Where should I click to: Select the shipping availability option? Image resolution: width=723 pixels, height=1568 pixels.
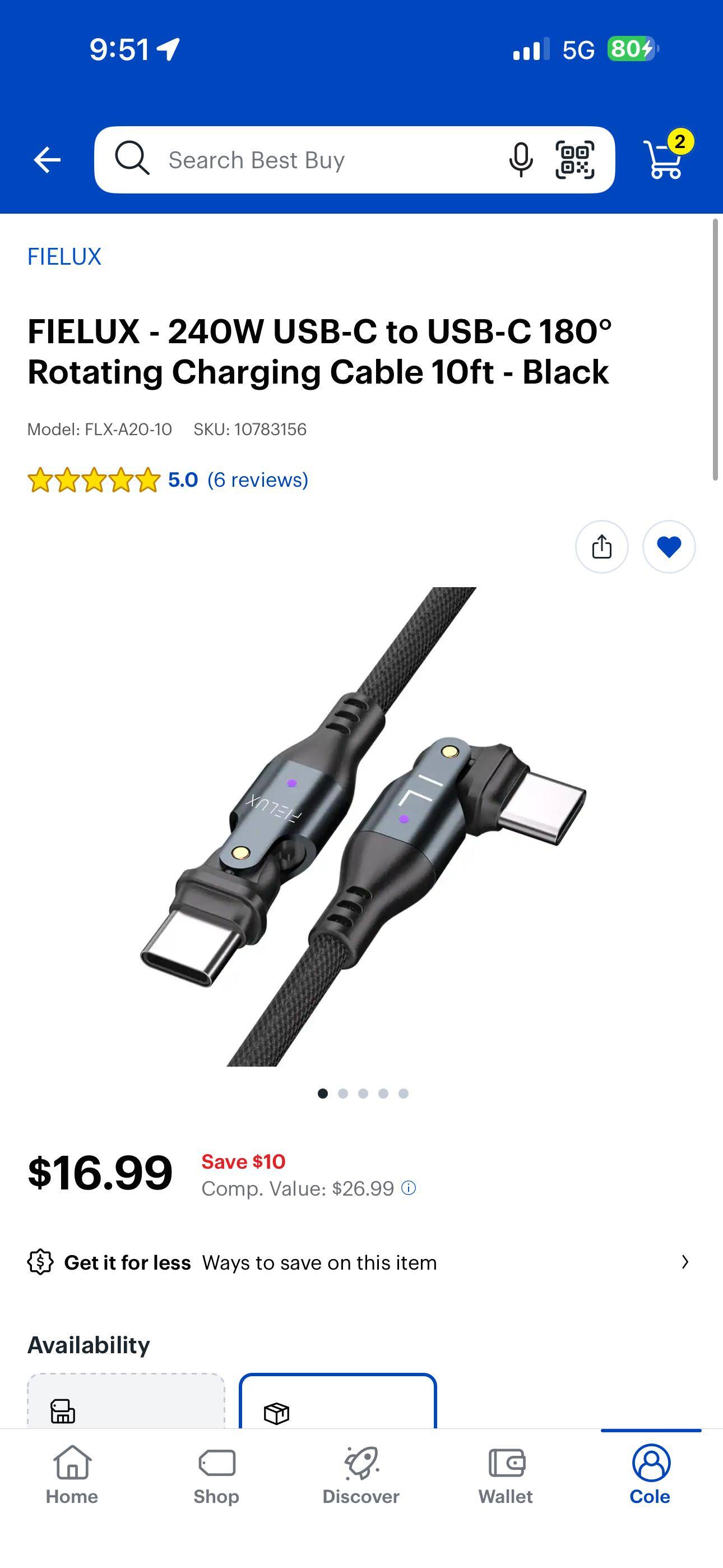click(x=339, y=1412)
